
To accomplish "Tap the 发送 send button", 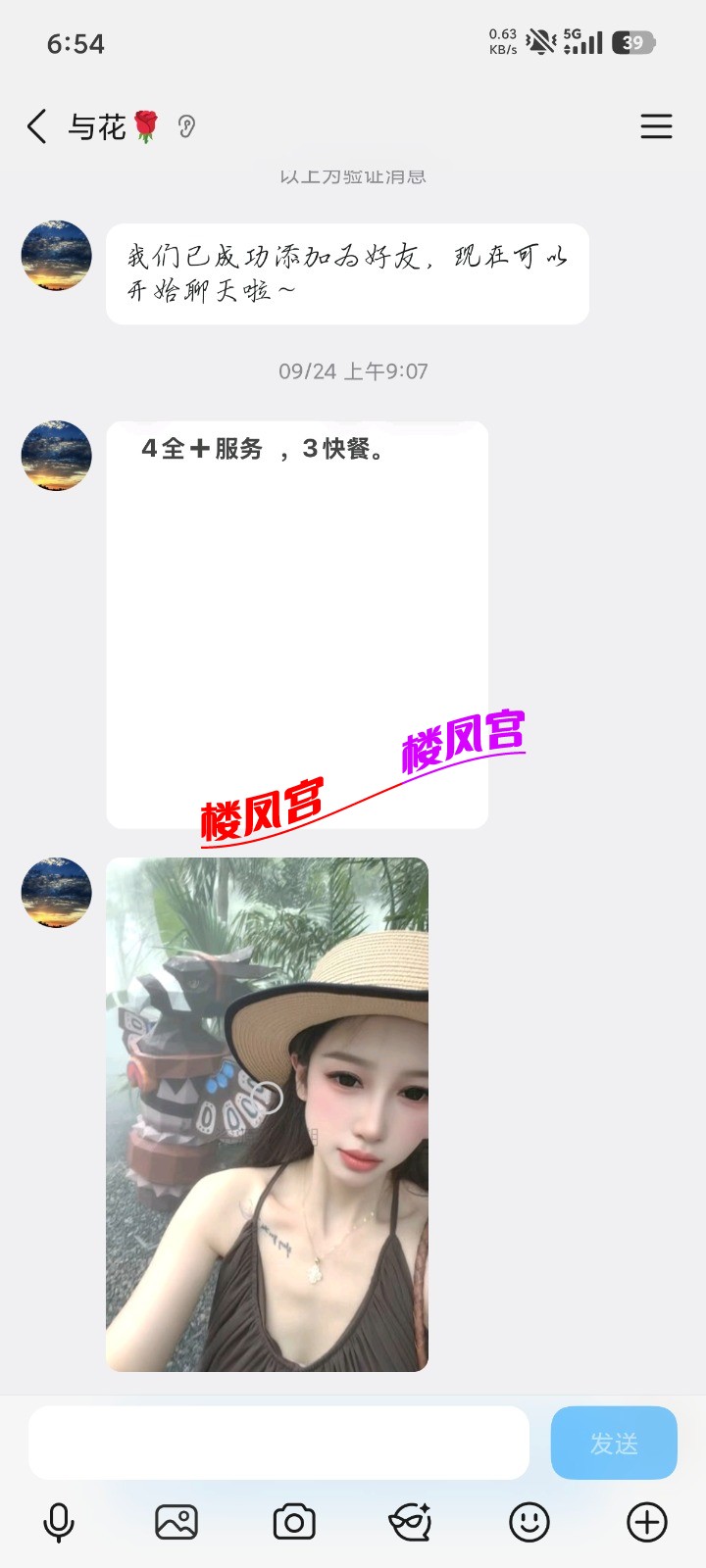I will tap(614, 1443).
